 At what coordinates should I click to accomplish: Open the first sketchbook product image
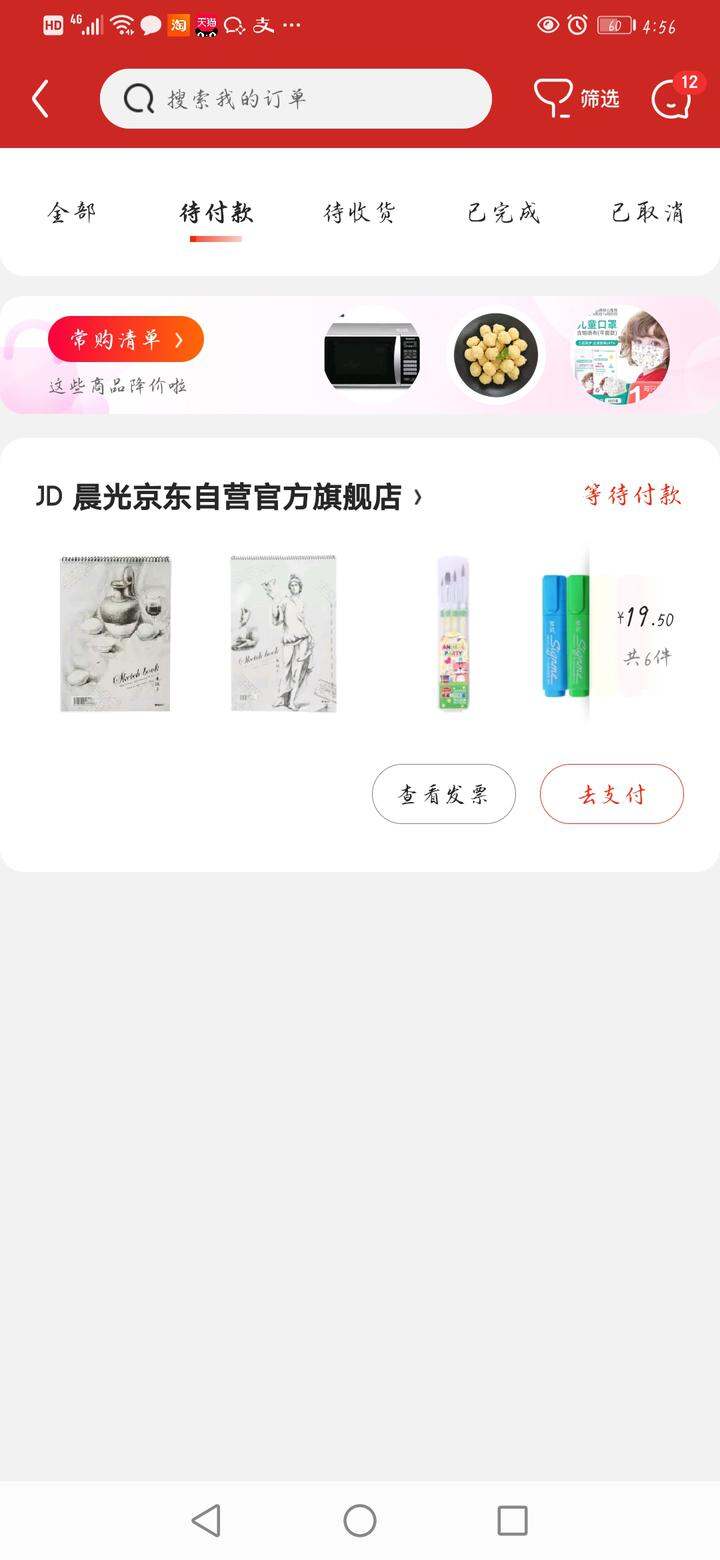coord(115,634)
